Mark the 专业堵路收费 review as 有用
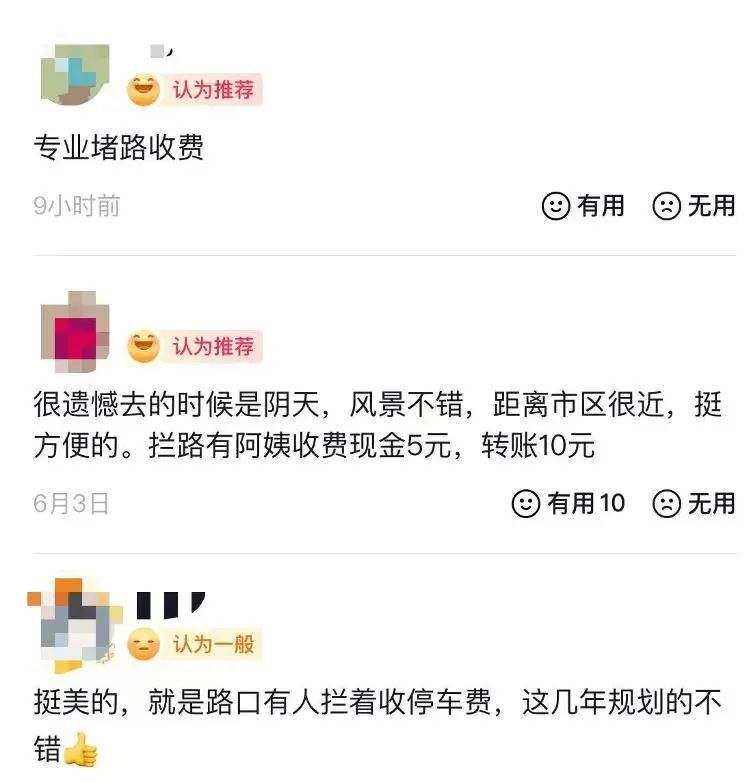 point(583,206)
